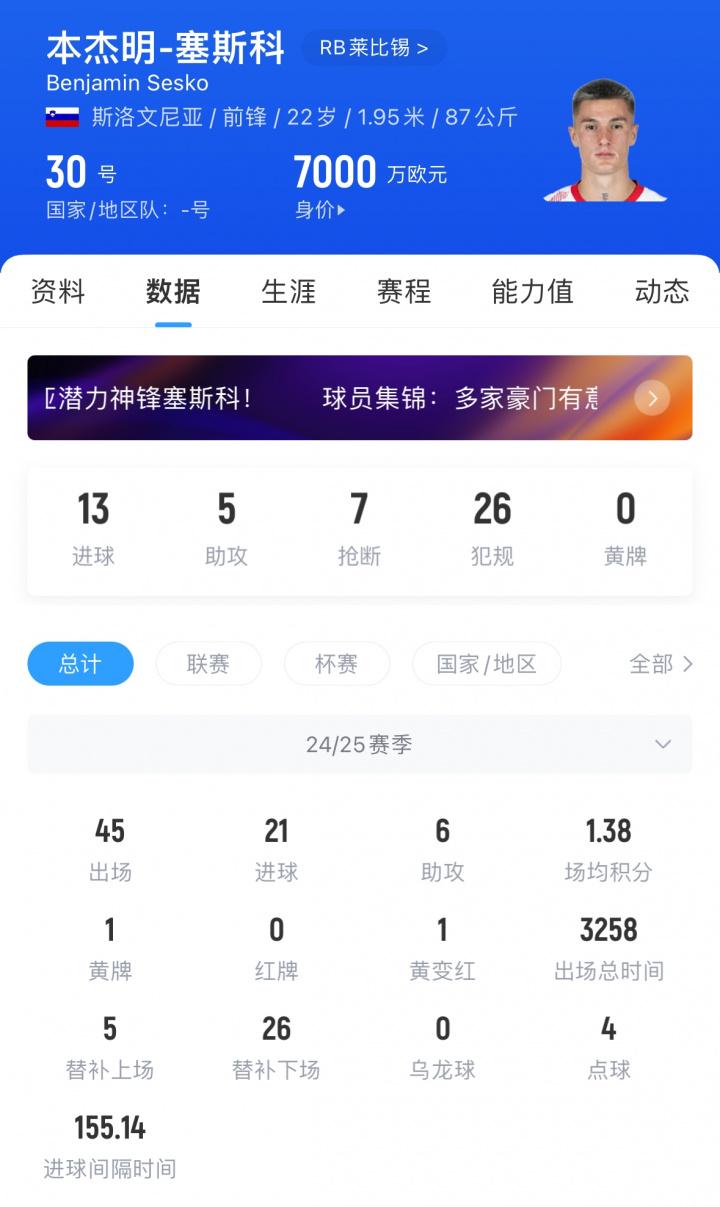Open the RB莱比锡 club page
The image size is (720, 1207).
point(374,47)
